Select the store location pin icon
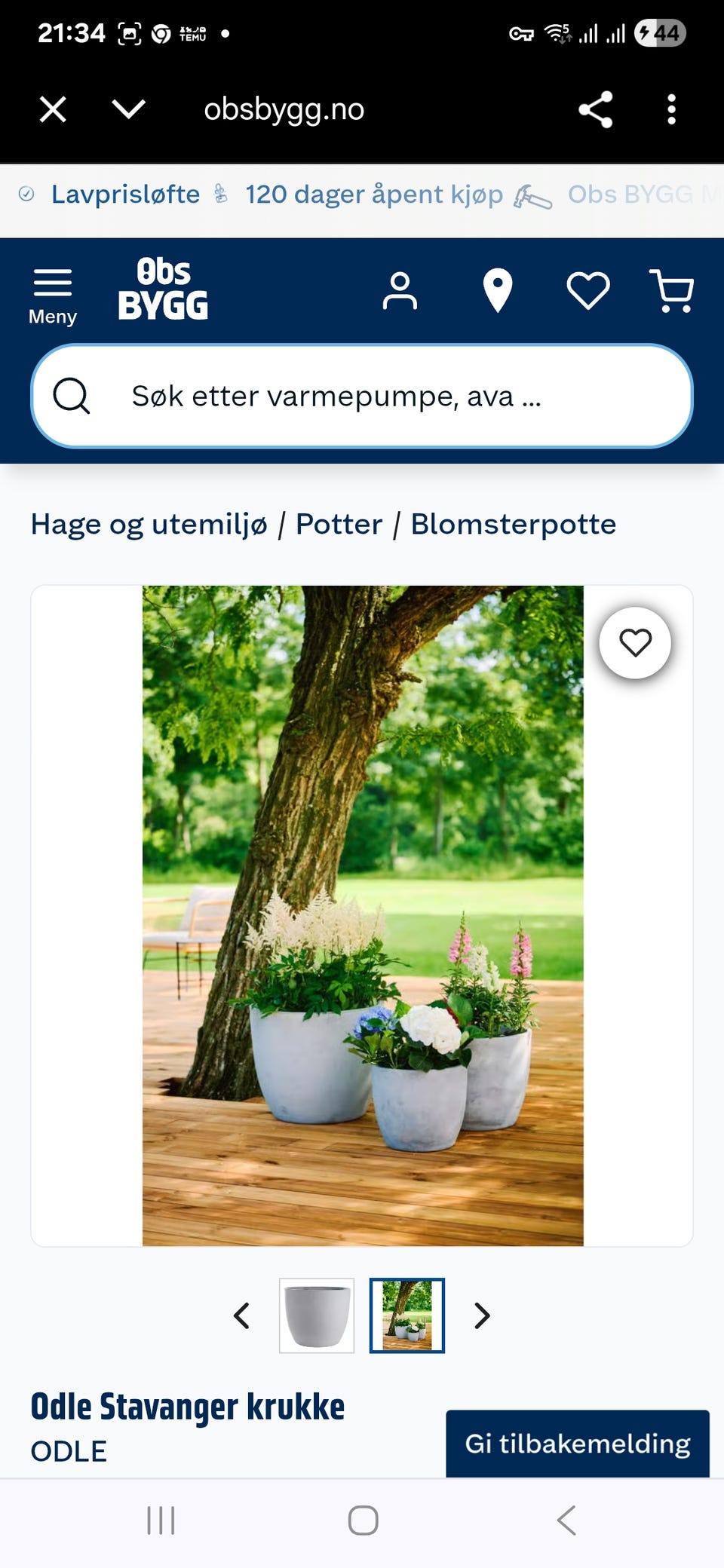Image resolution: width=724 pixels, height=1568 pixels. (497, 290)
